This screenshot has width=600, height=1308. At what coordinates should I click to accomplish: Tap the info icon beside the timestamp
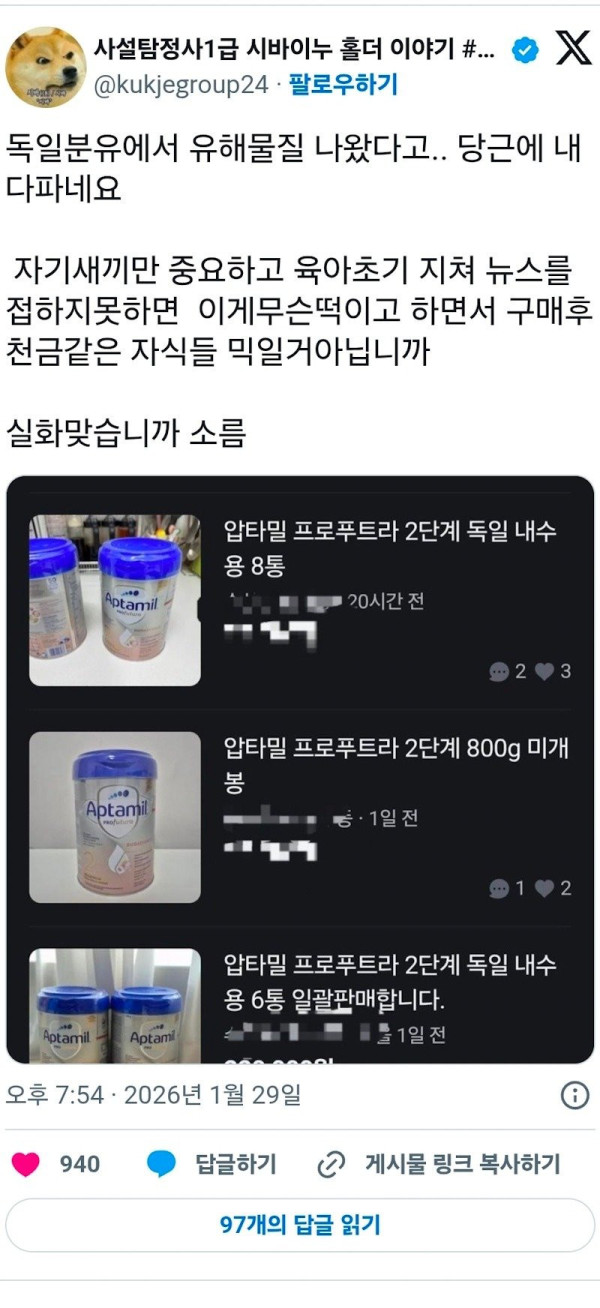pos(574,1095)
